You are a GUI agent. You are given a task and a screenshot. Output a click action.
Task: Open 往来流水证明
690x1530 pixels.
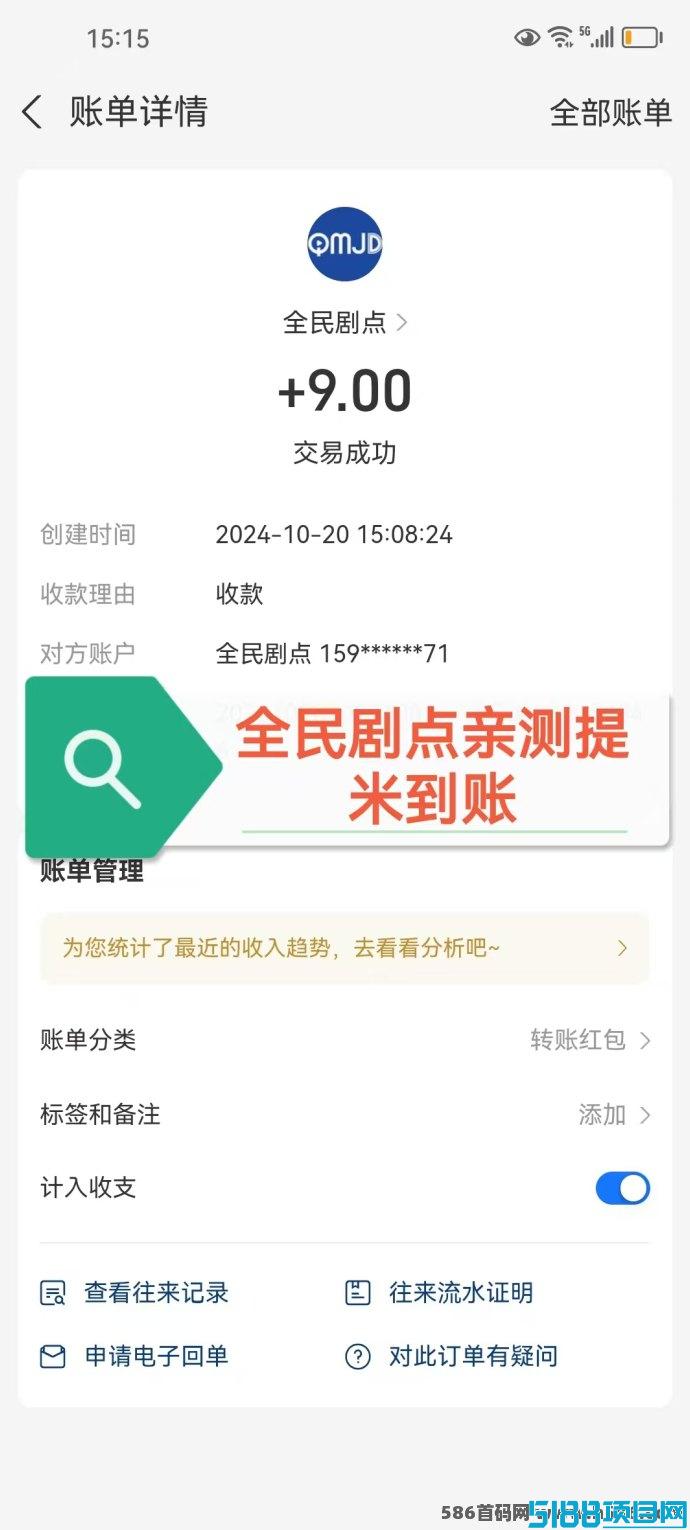coord(439,1292)
